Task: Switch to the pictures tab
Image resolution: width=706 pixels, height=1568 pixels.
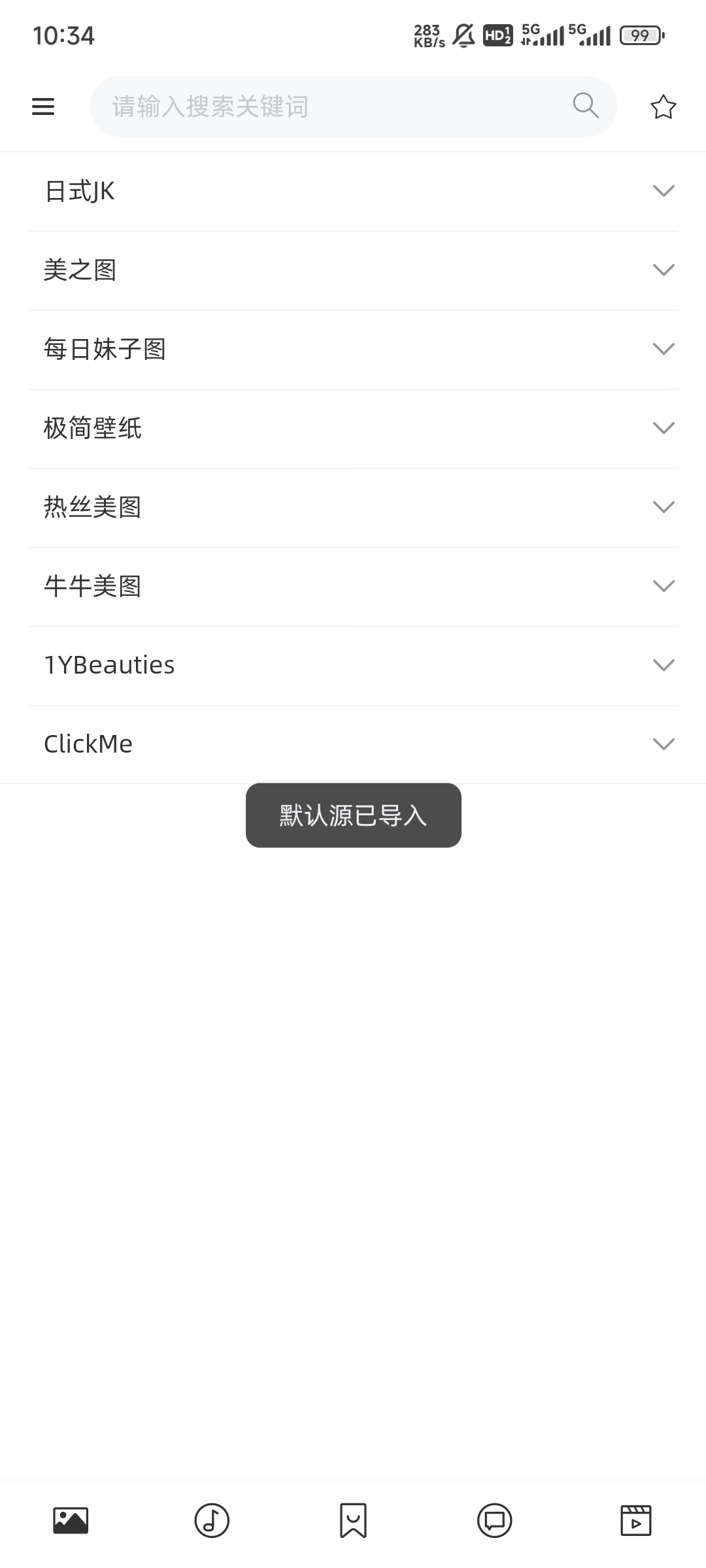Action: [x=71, y=1520]
